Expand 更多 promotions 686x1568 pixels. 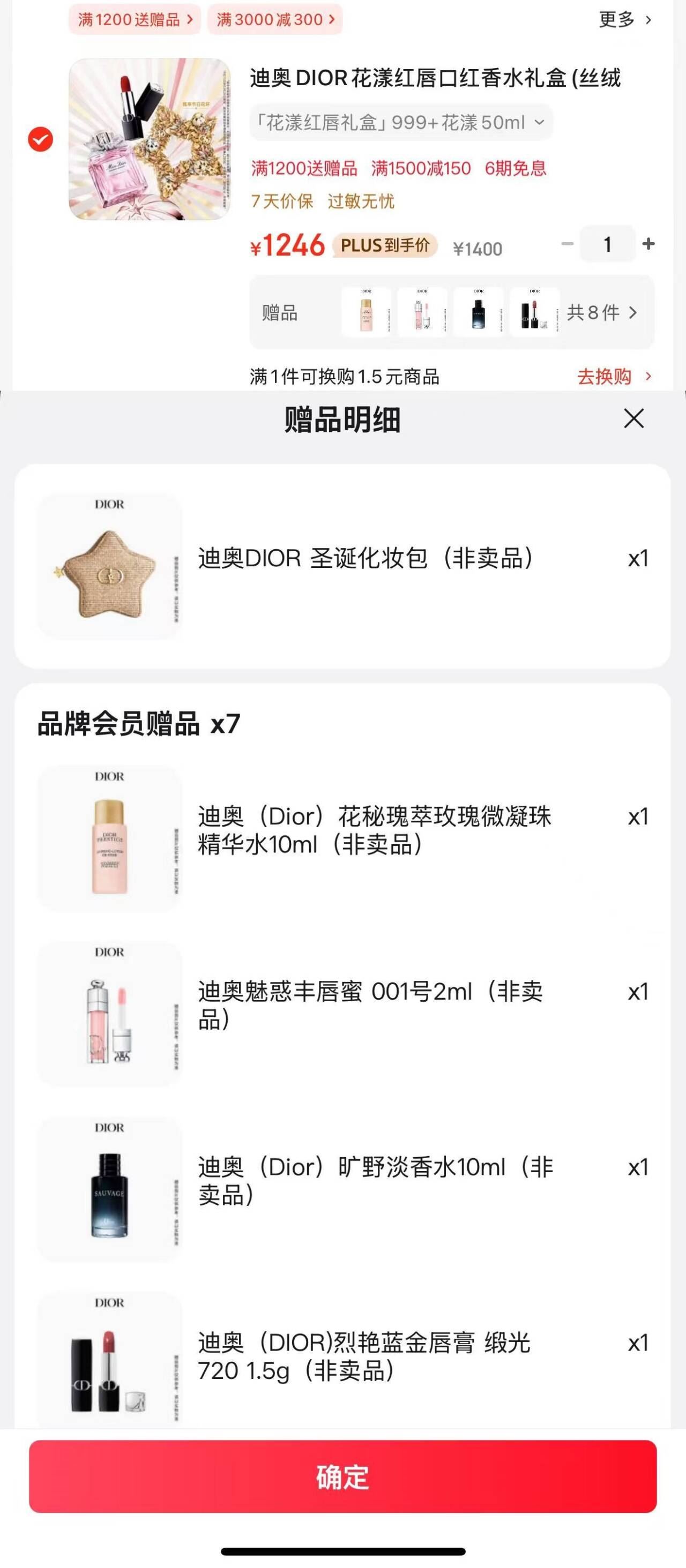[x=624, y=19]
